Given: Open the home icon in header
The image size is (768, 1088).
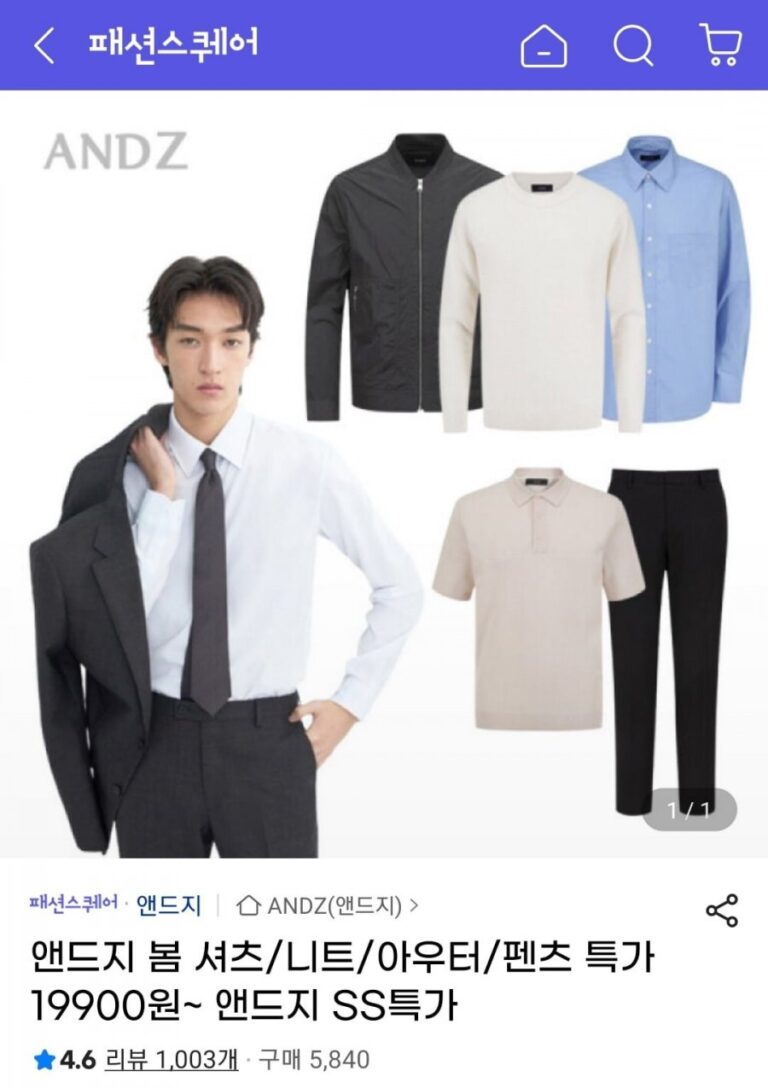Looking at the screenshot, I should click(543, 46).
